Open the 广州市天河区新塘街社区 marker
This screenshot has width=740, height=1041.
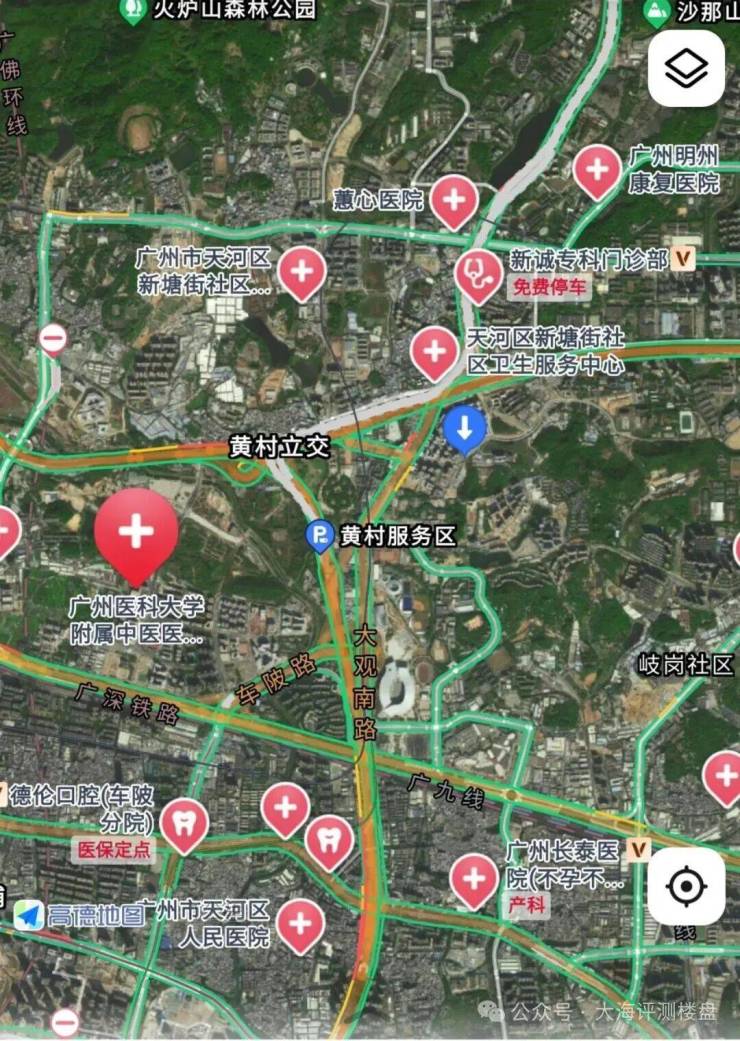[x=302, y=271]
